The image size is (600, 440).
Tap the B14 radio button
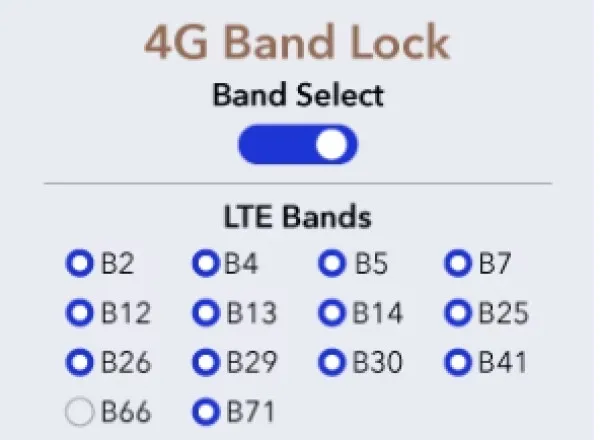click(332, 313)
